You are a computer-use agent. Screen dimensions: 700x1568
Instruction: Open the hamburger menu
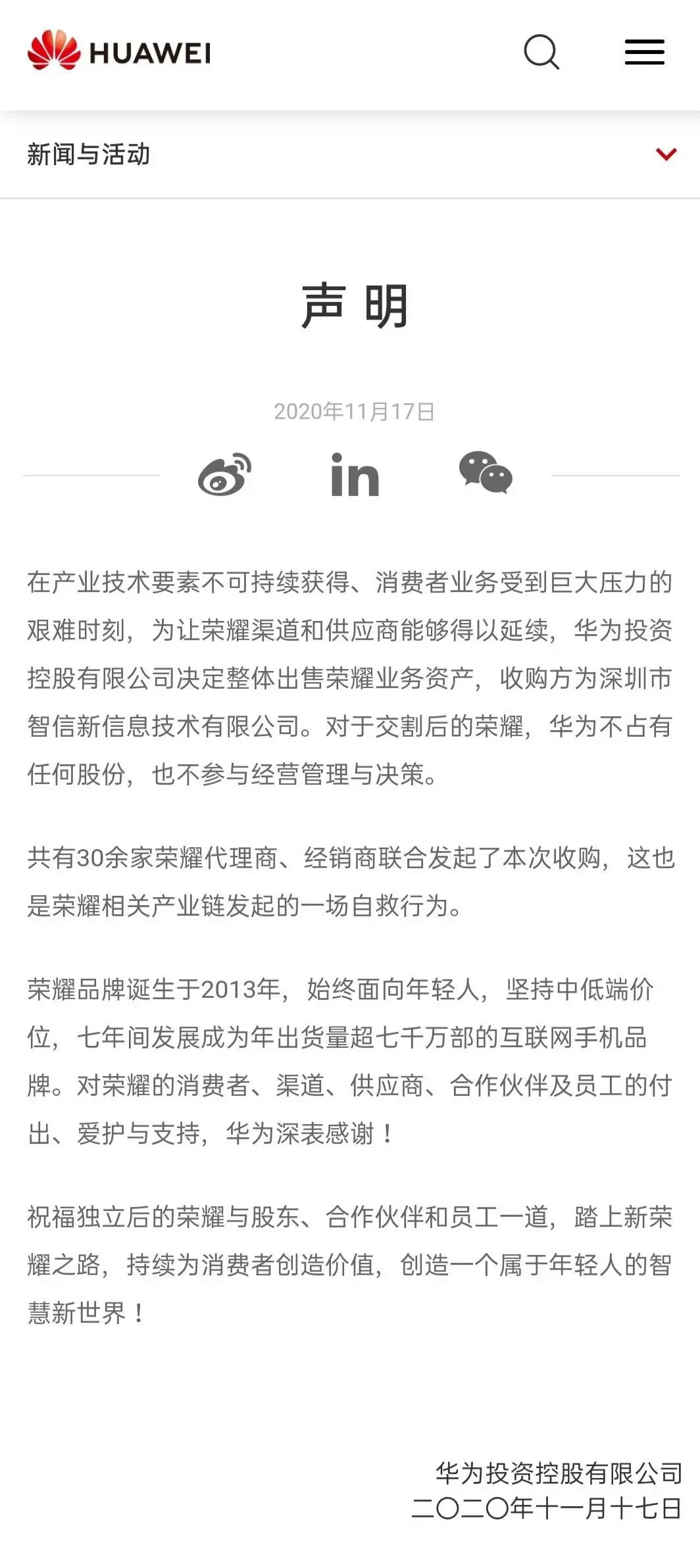point(644,52)
